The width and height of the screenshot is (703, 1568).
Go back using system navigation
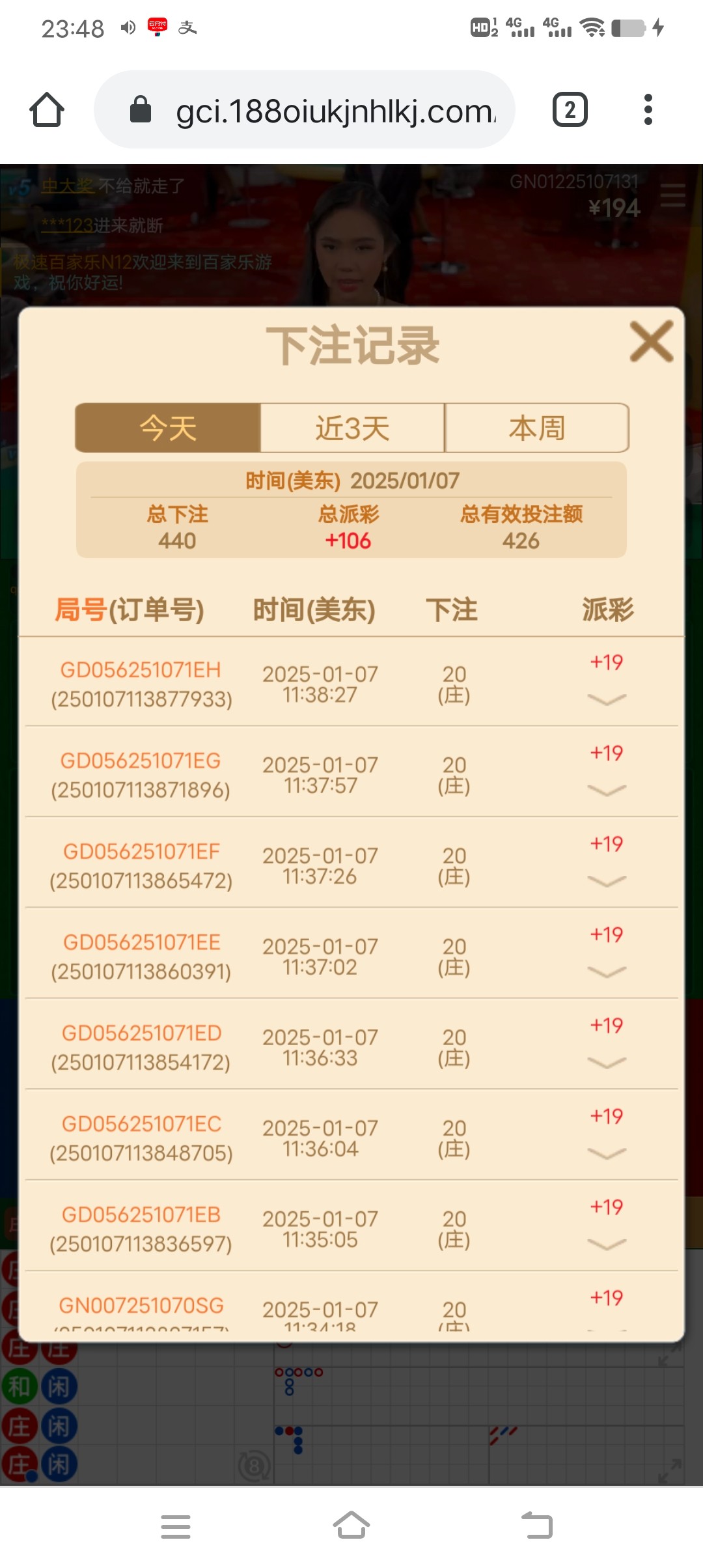tap(537, 1525)
